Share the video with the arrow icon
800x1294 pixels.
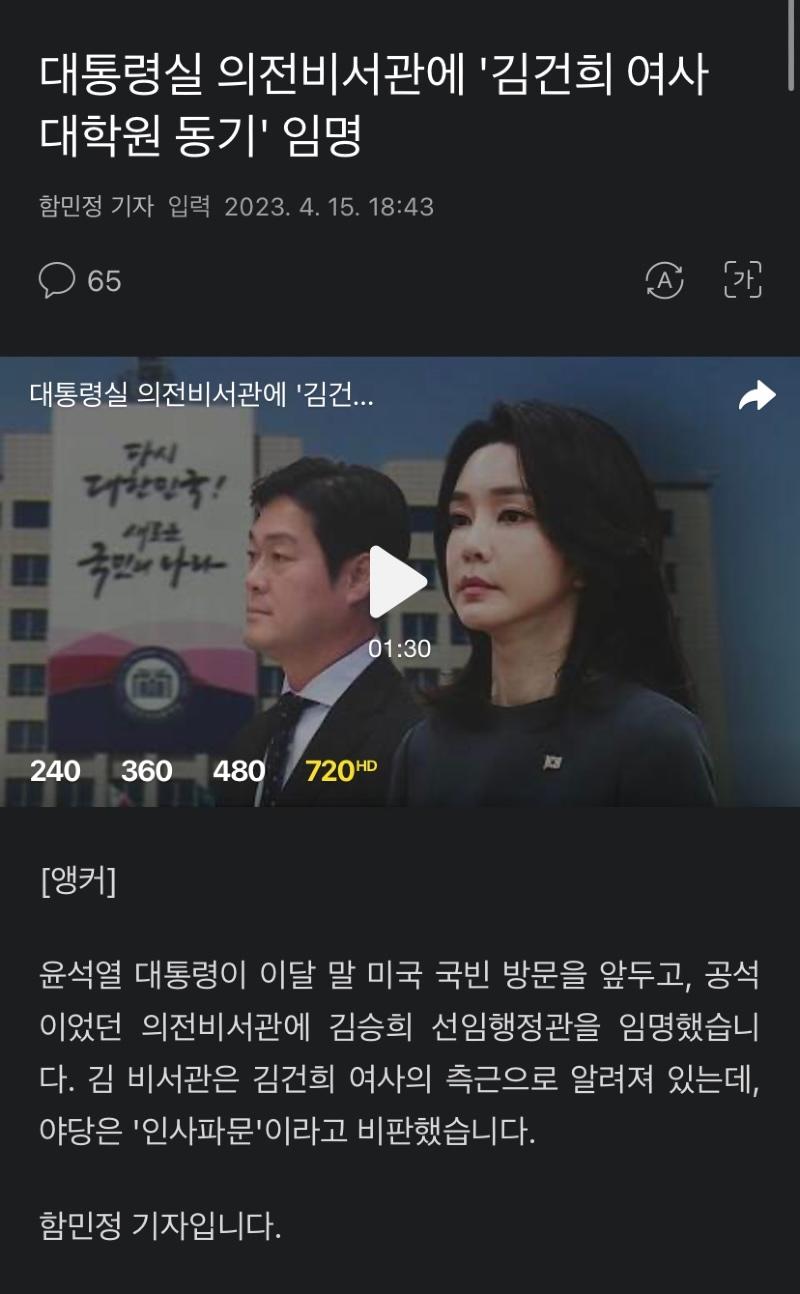pyautogui.click(x=757, y=397)
